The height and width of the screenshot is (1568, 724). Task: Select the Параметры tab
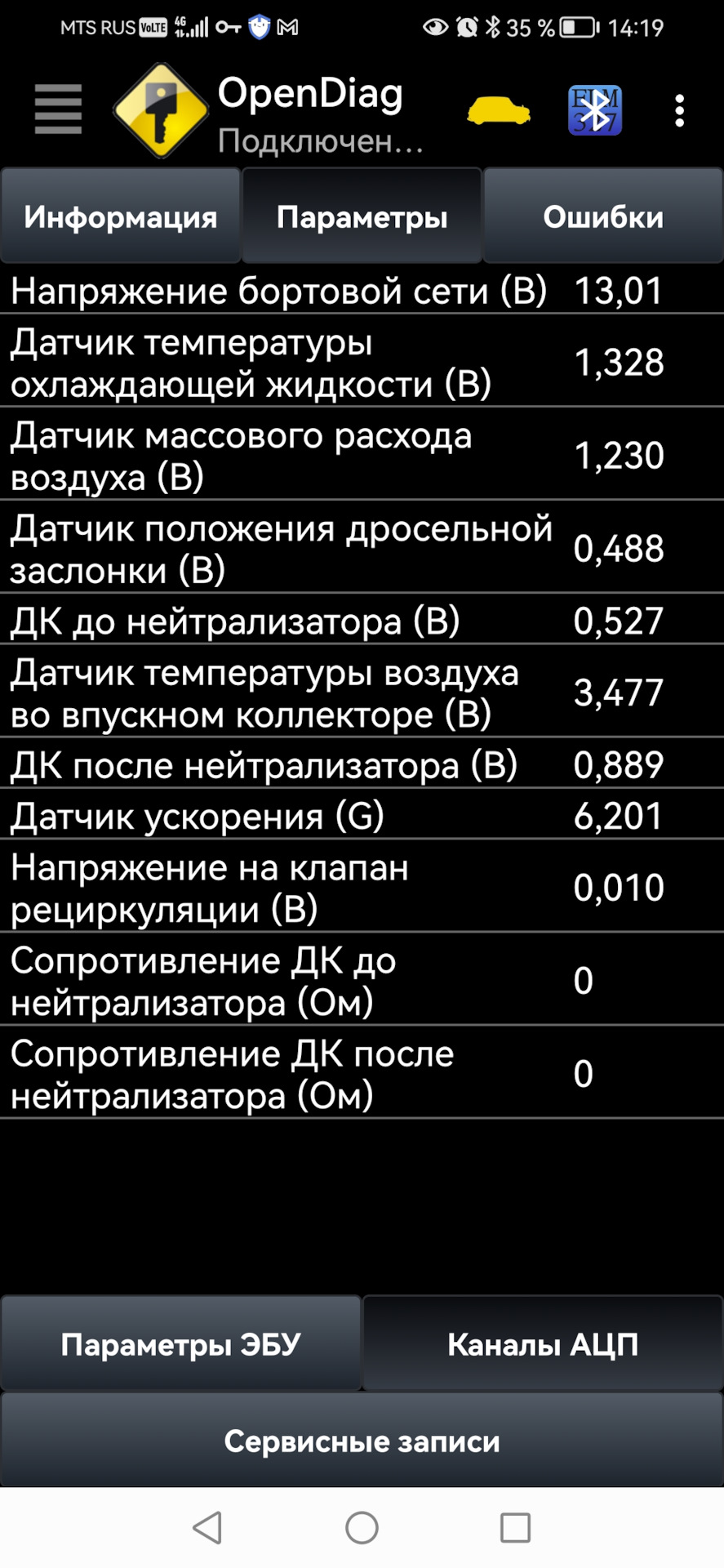[362, 216]
